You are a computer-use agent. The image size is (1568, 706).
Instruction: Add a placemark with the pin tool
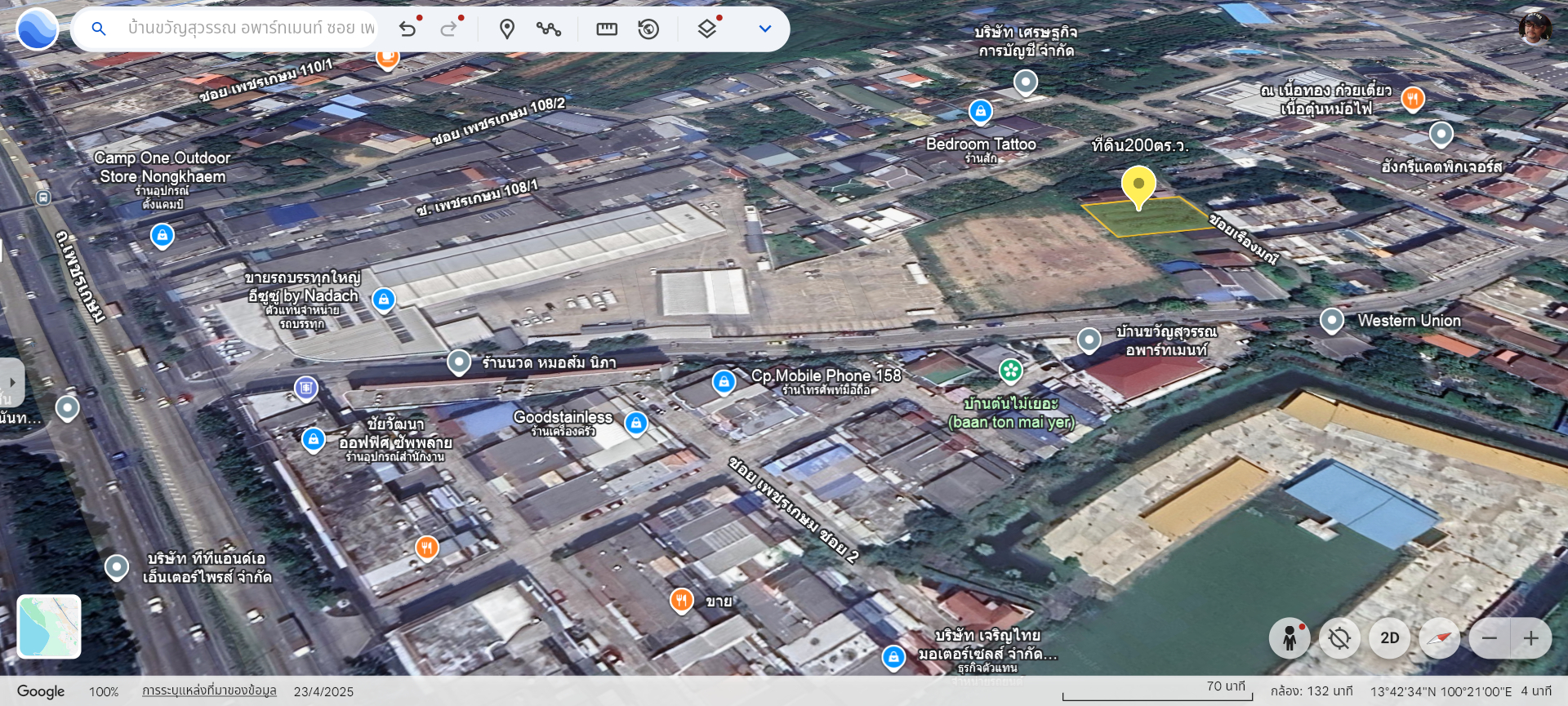coord(506,29)
